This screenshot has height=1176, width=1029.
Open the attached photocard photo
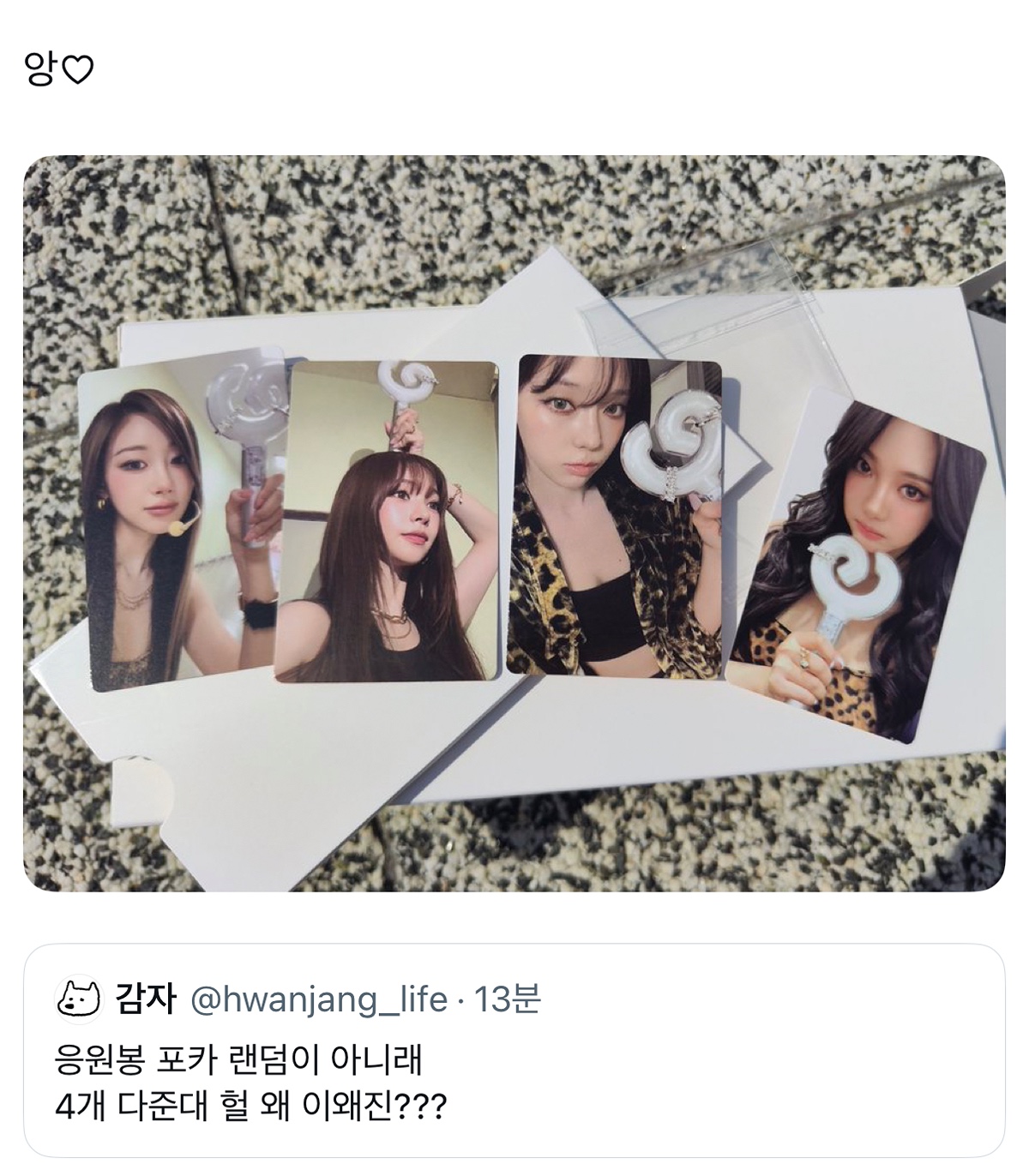(514, 523)
